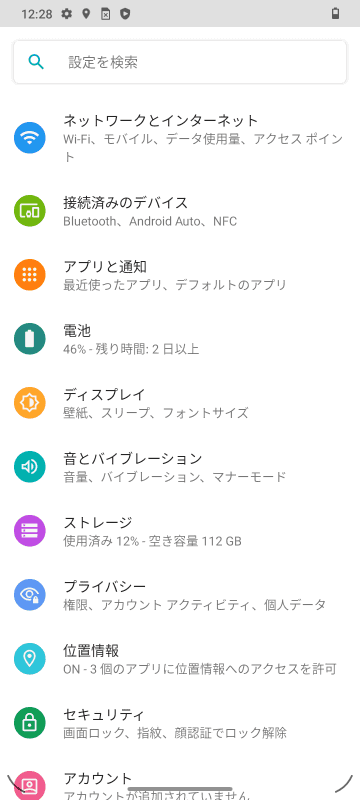The image size is (360, 800).
Task: Open プライバシー settings
Action: 180,595
